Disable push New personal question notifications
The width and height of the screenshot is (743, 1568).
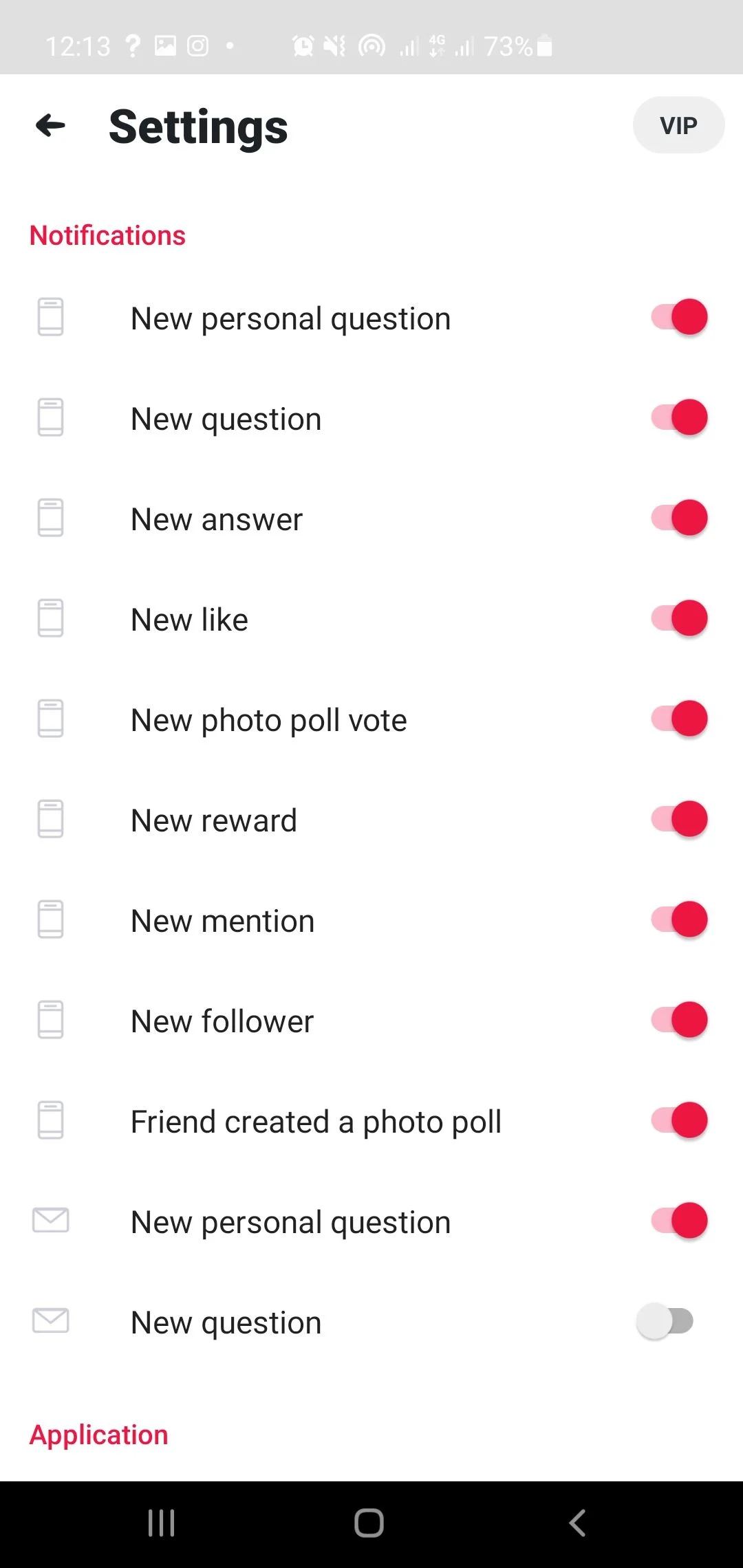[x=679, y=317]
